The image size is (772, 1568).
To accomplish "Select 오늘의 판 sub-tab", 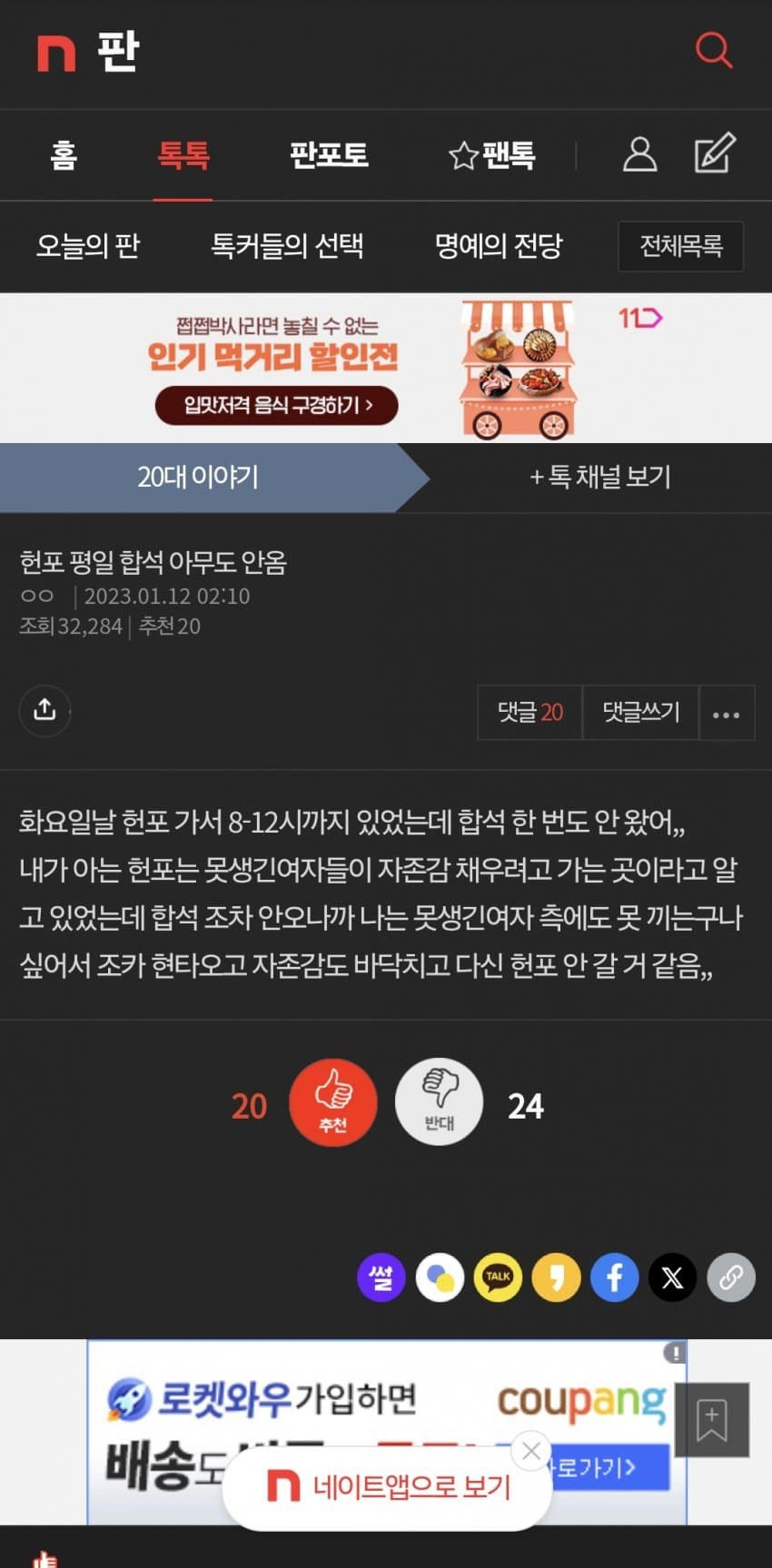I will [88, 246].
